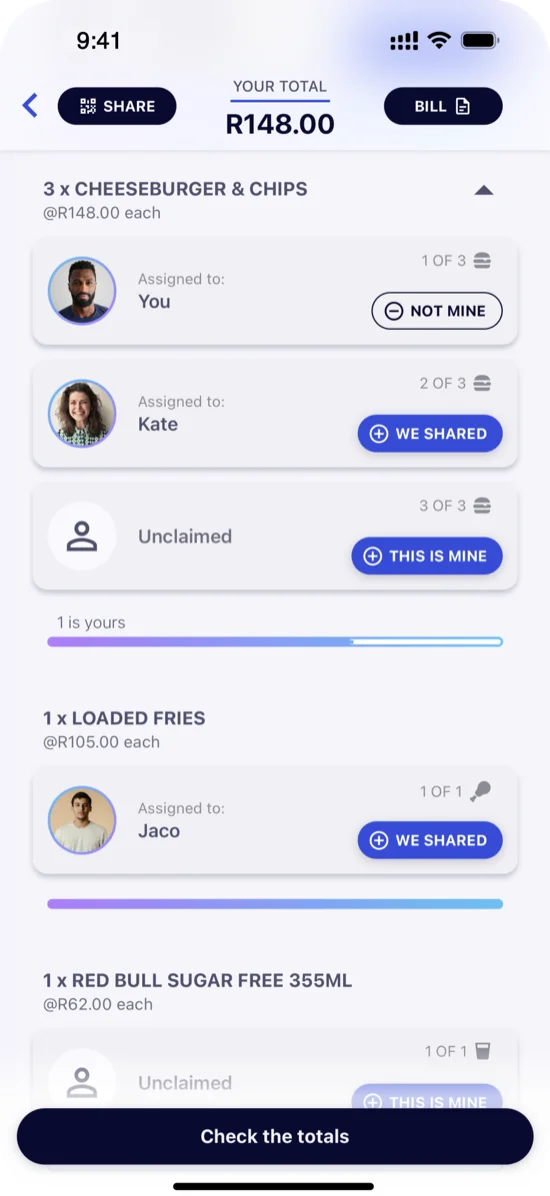Select We Shared on Kate's cheeseburger
The height and width of the screenshot is (1196, 550).
pyautogui.click(x=430, y=433)
